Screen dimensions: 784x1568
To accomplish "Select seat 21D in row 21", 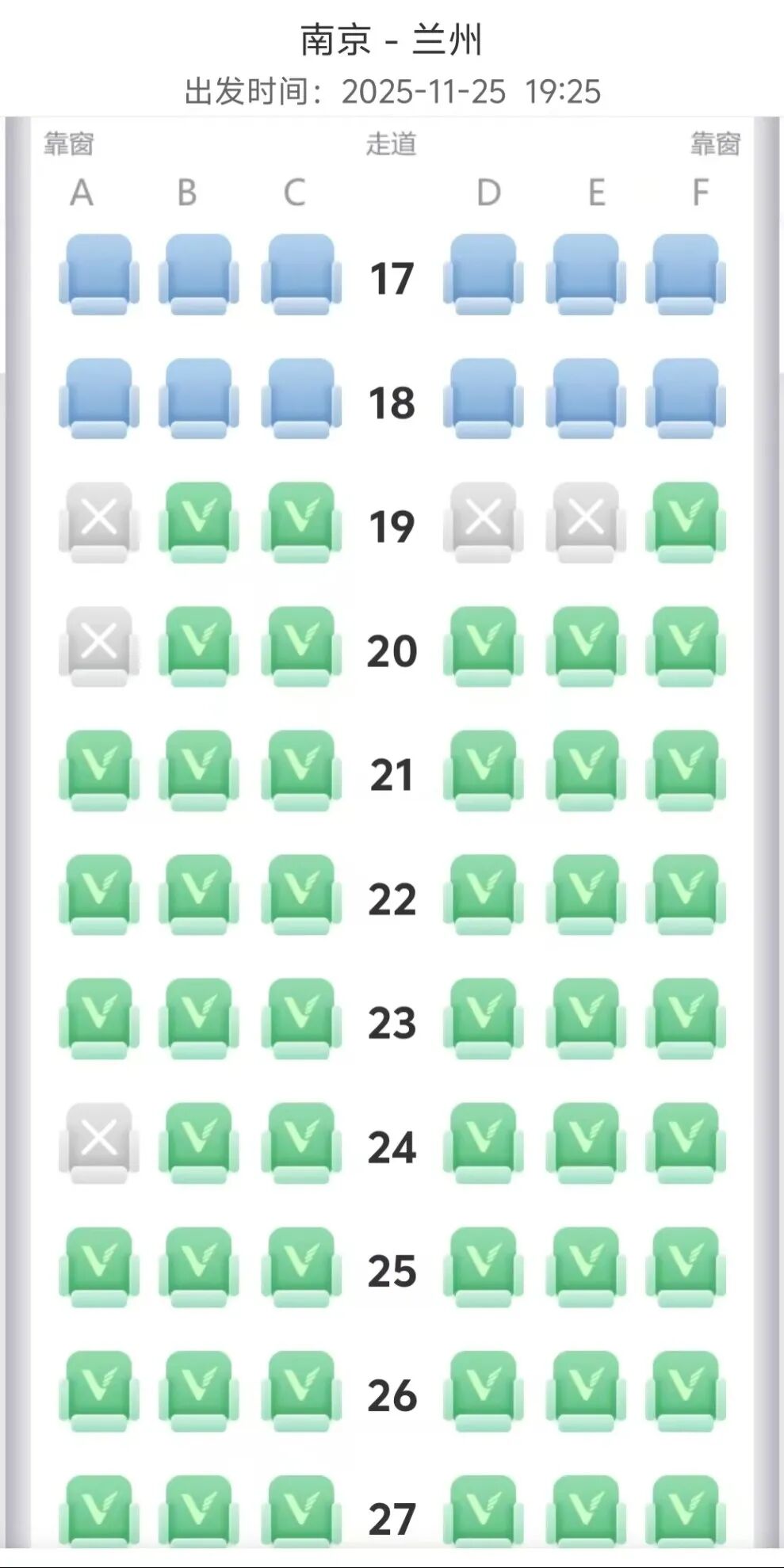I will (483, 769).
